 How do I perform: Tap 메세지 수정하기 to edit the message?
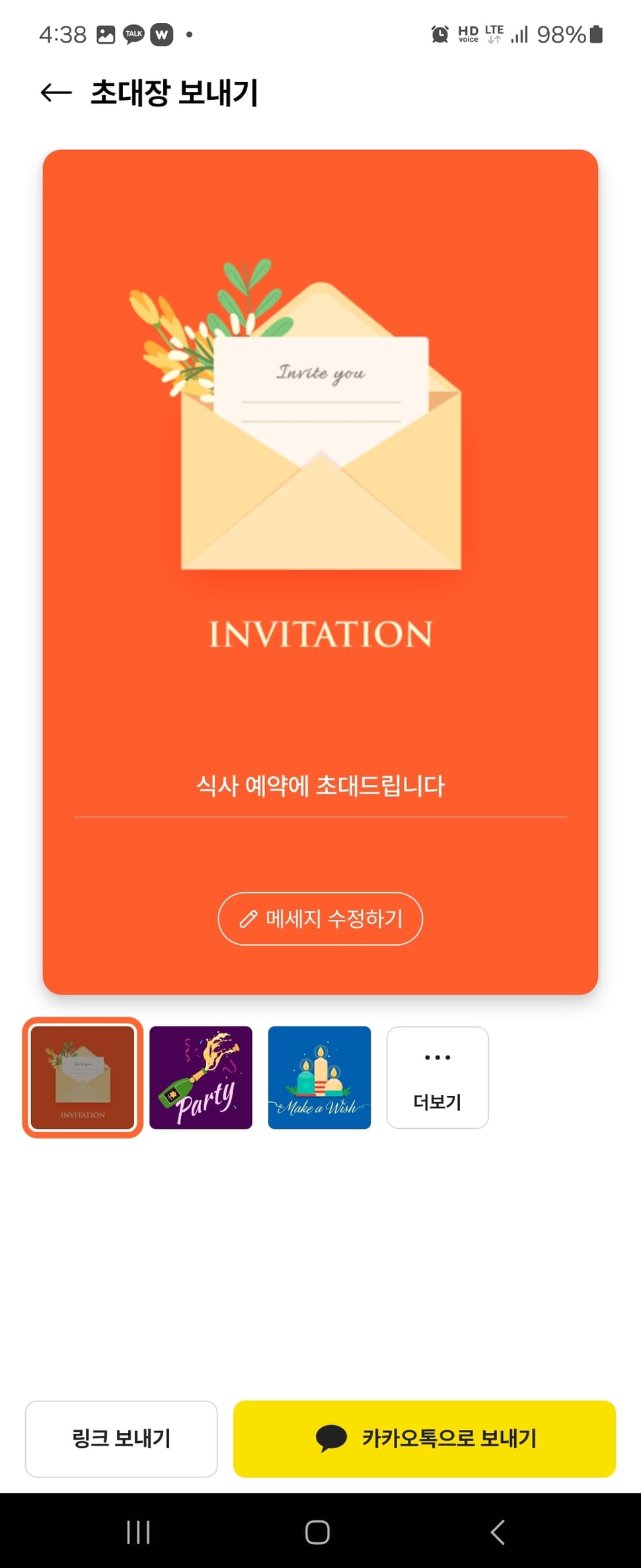pyautogui.click(x=320, y=919)
